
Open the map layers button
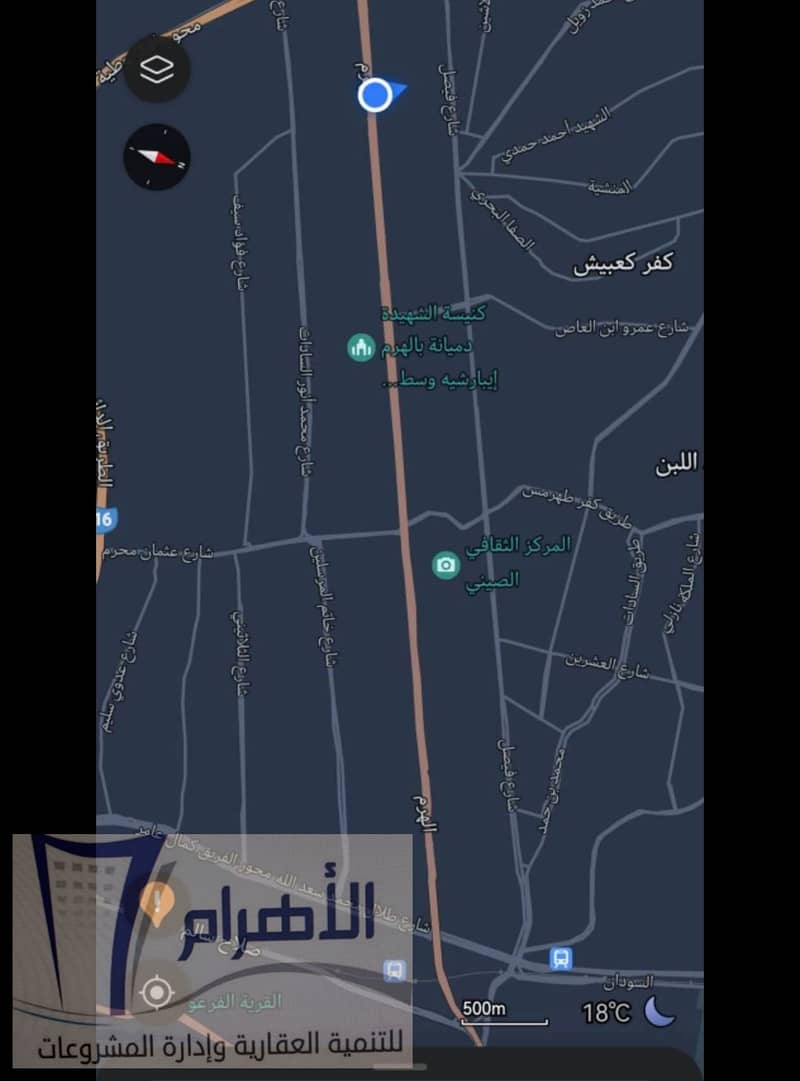click(x=158, y=69)
